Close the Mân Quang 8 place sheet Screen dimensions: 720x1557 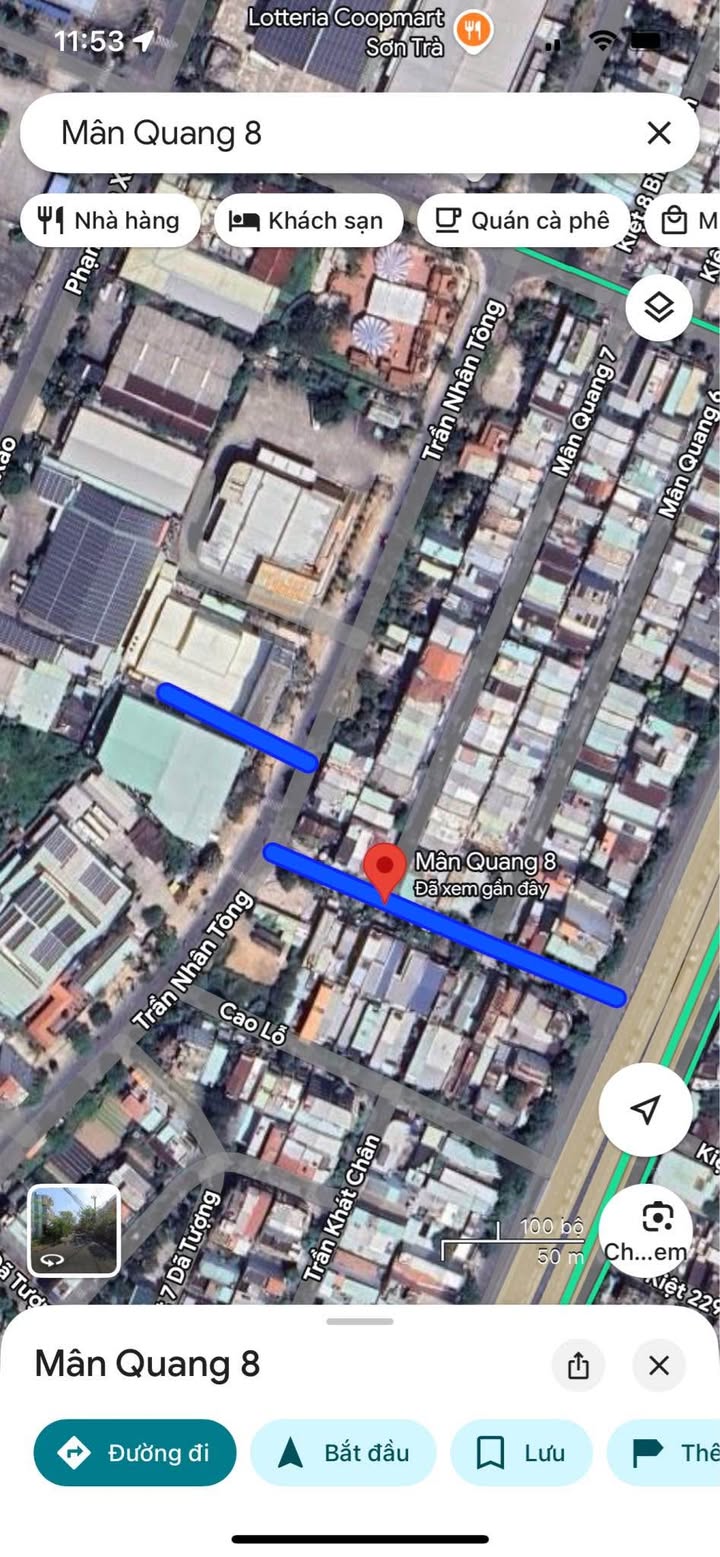pos(658,1365)
